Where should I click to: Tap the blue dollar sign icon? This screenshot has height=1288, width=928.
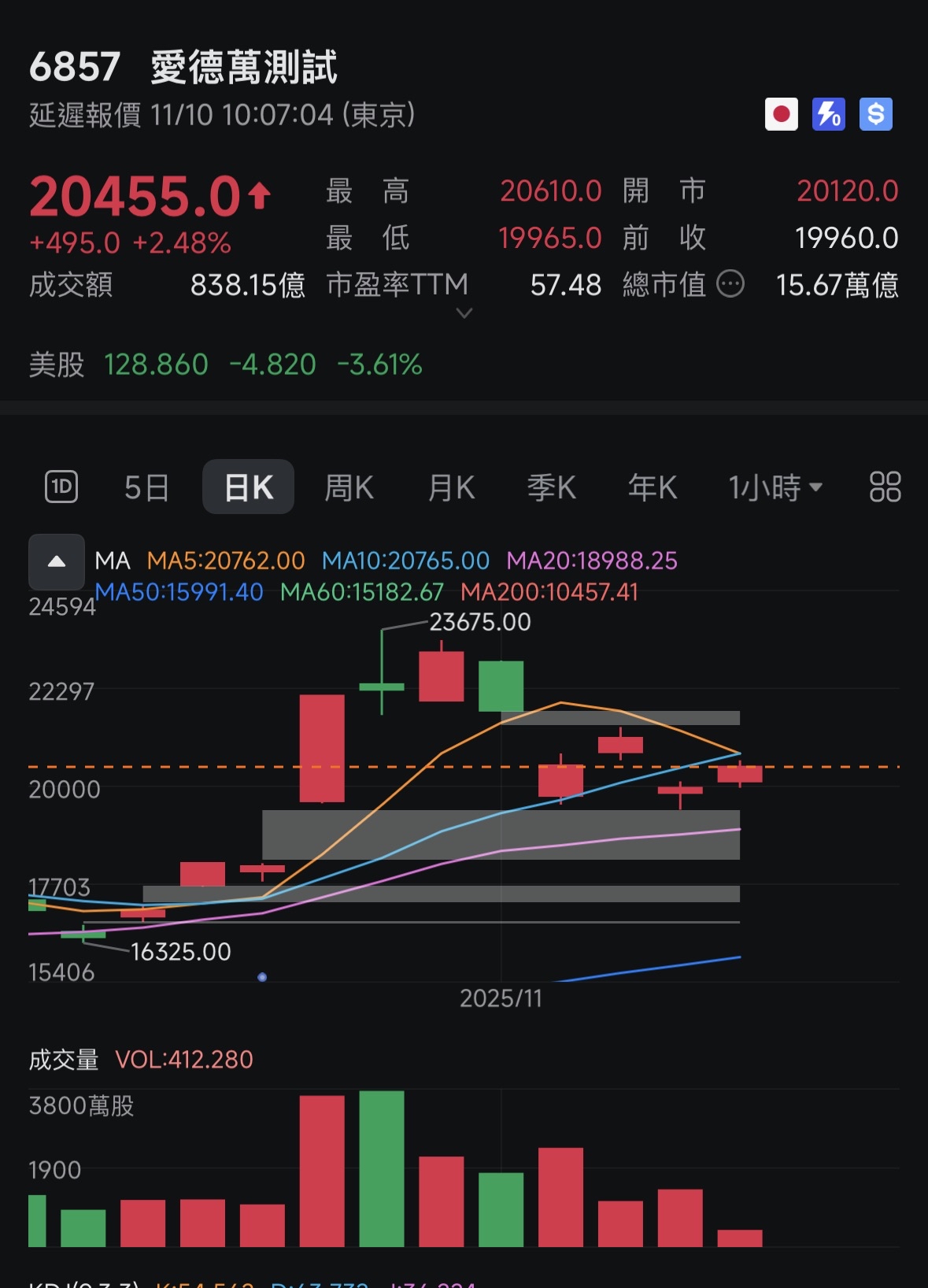coord(876,114)
